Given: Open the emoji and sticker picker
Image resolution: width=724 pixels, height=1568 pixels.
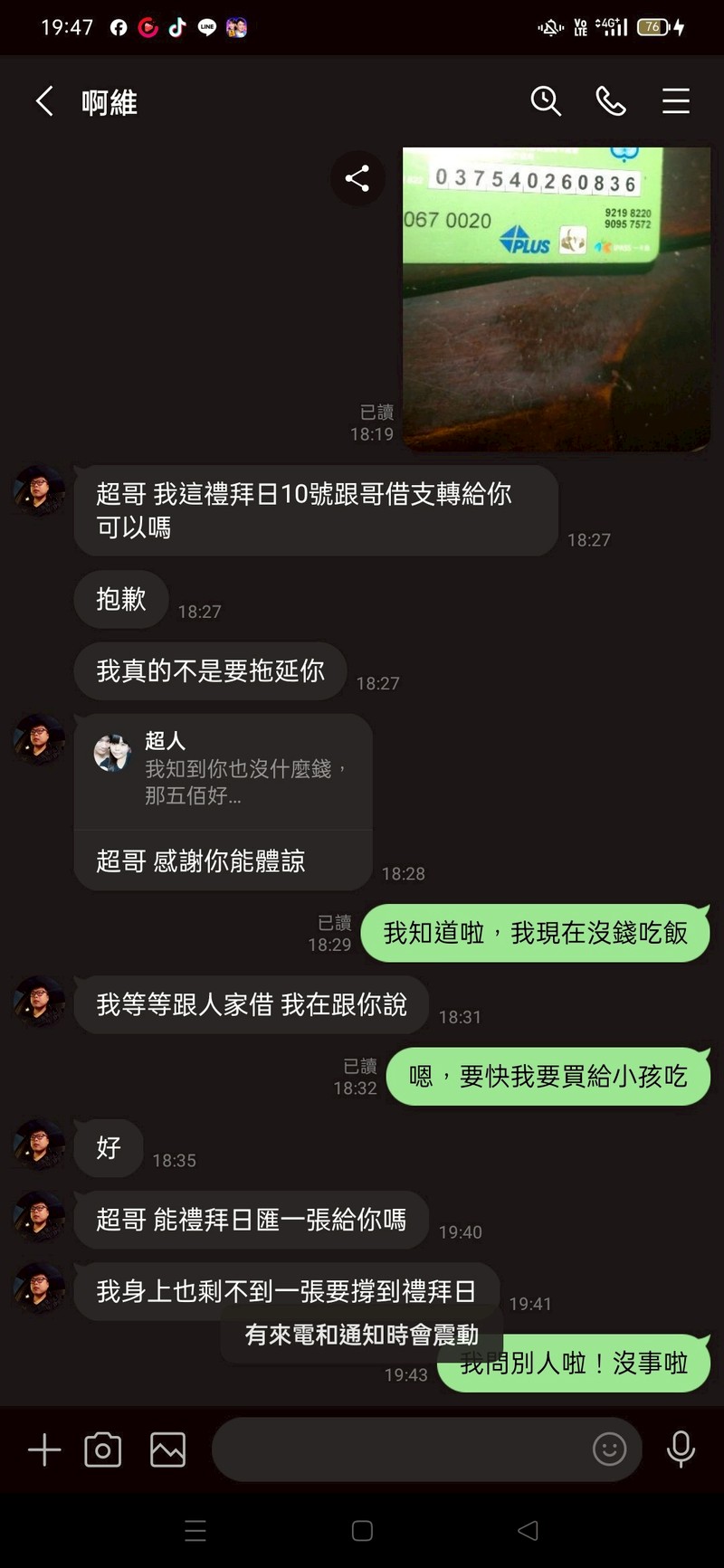Looking at the screenshot, I should pos(609,1449).
